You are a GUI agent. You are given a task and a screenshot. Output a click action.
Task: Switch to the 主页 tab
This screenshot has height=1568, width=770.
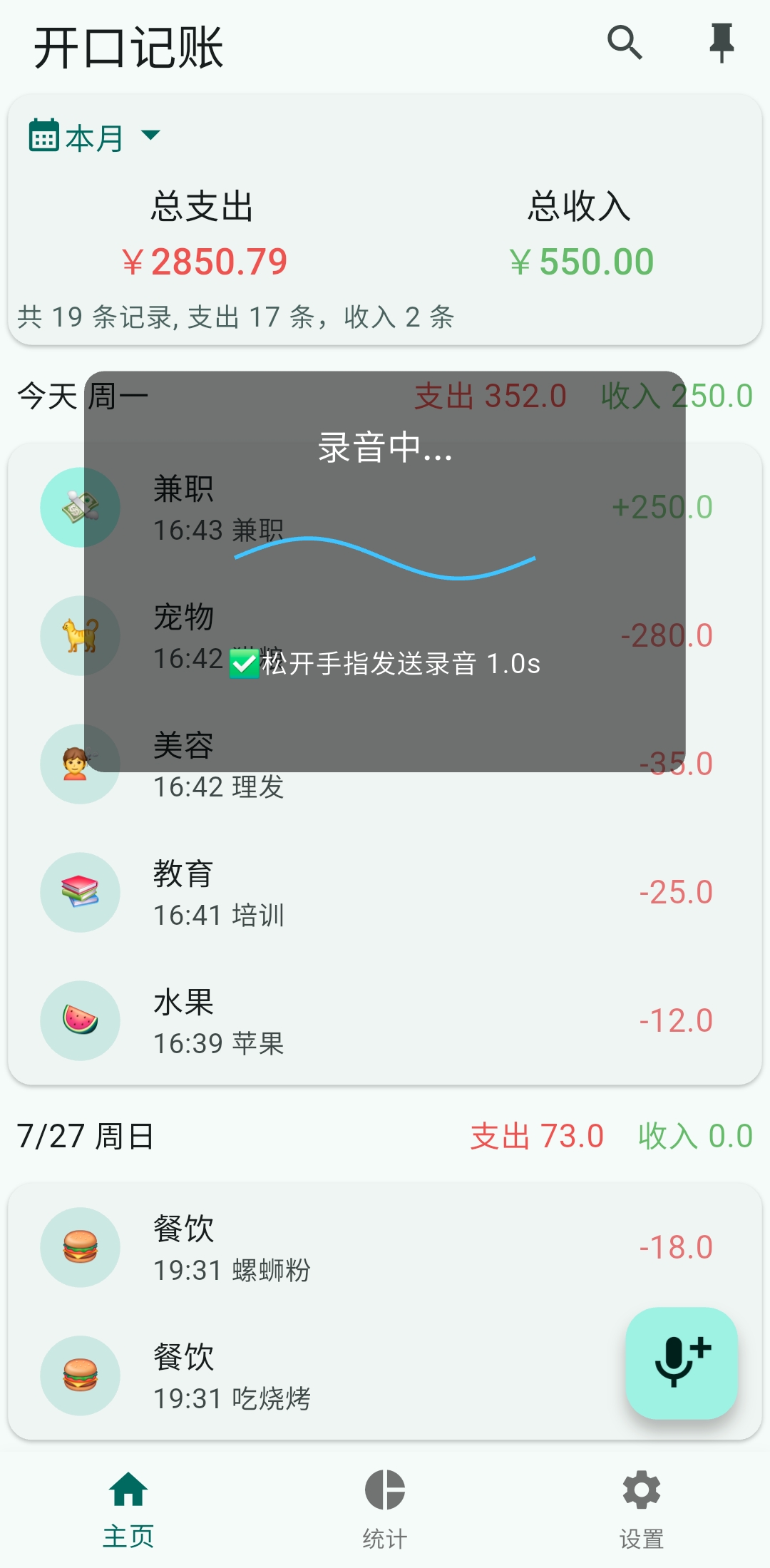129,1505
